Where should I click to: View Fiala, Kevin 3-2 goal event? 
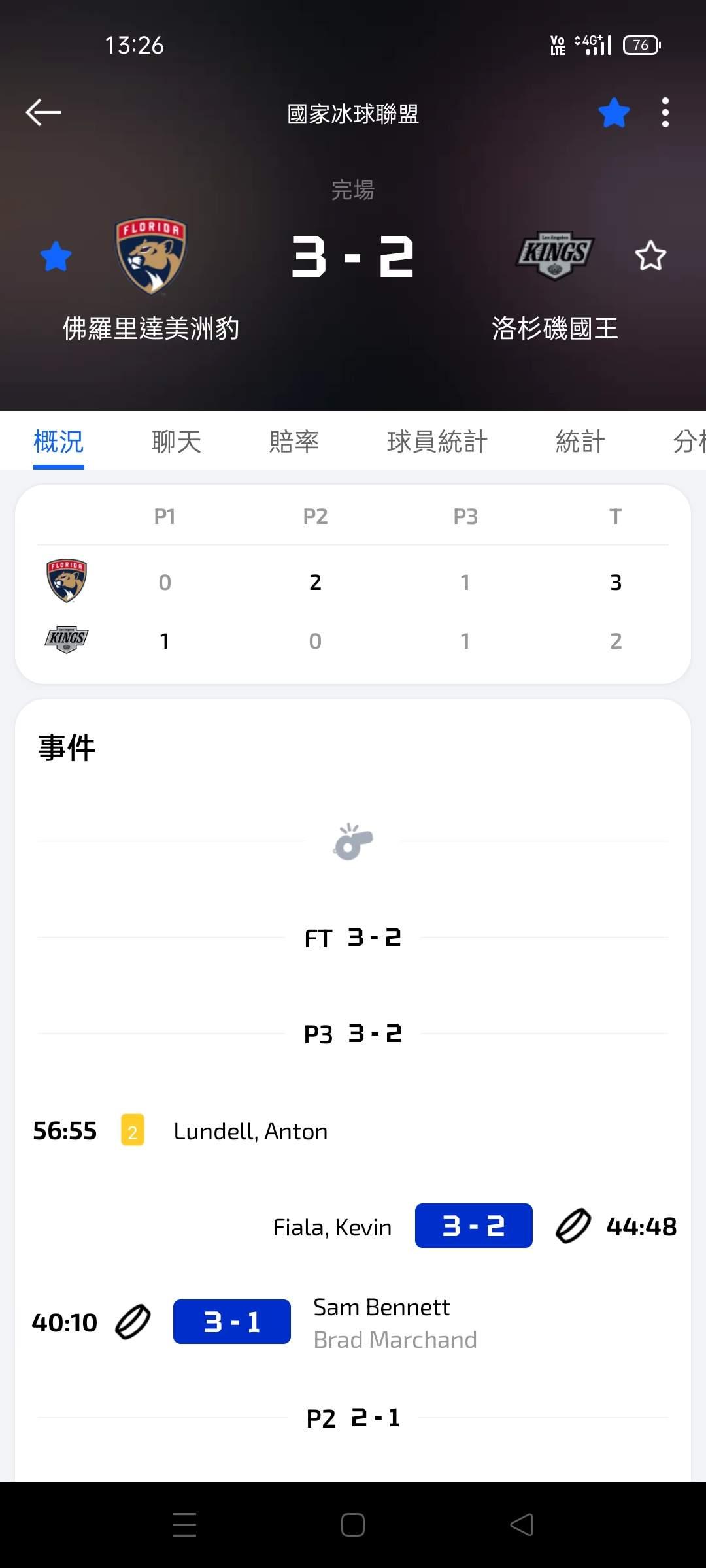[473, 1226]
